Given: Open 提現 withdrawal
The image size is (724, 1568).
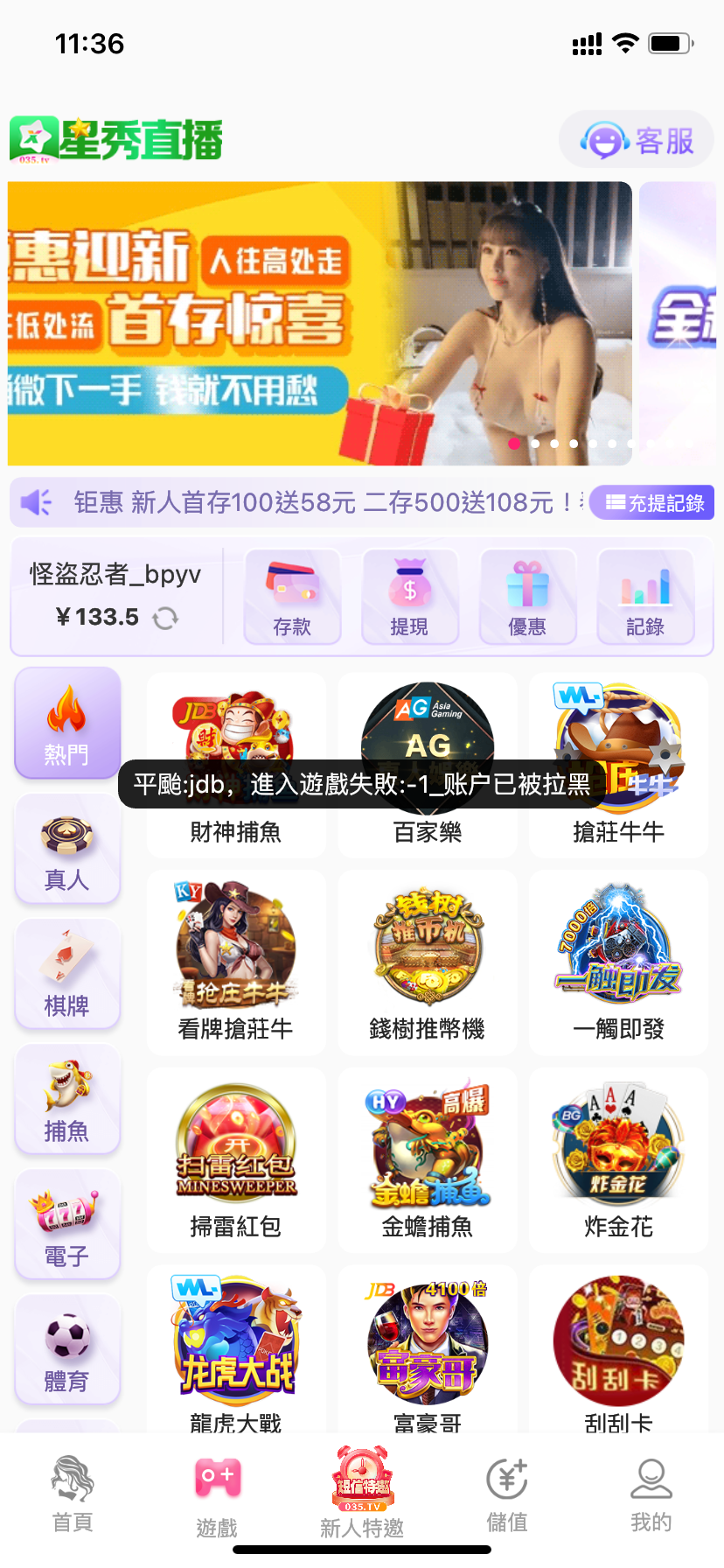Looking at the screenshot, I should coord(409,597).
